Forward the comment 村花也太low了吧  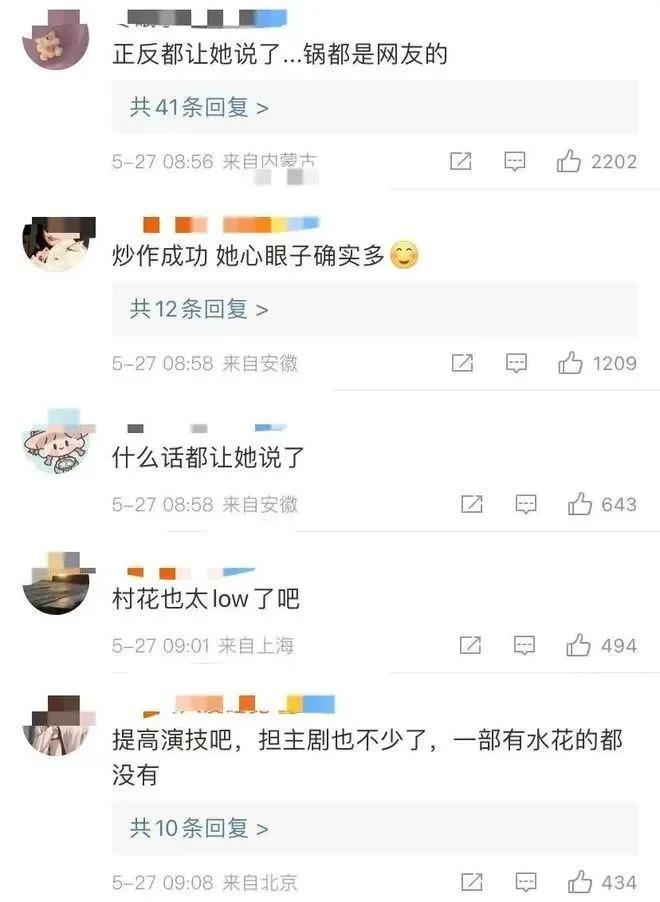470,646
